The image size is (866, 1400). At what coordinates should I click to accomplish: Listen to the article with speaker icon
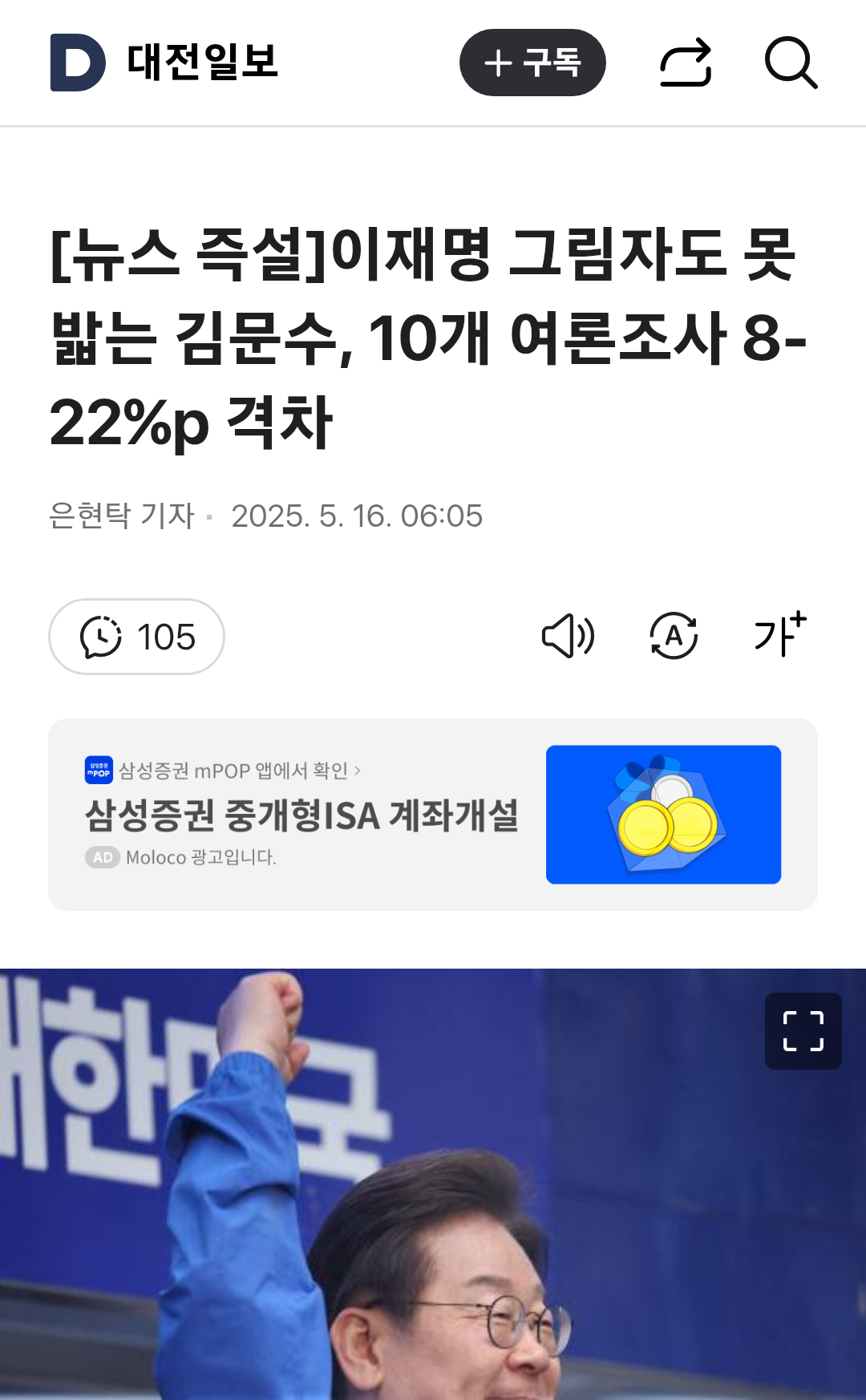tap(568, 637)
